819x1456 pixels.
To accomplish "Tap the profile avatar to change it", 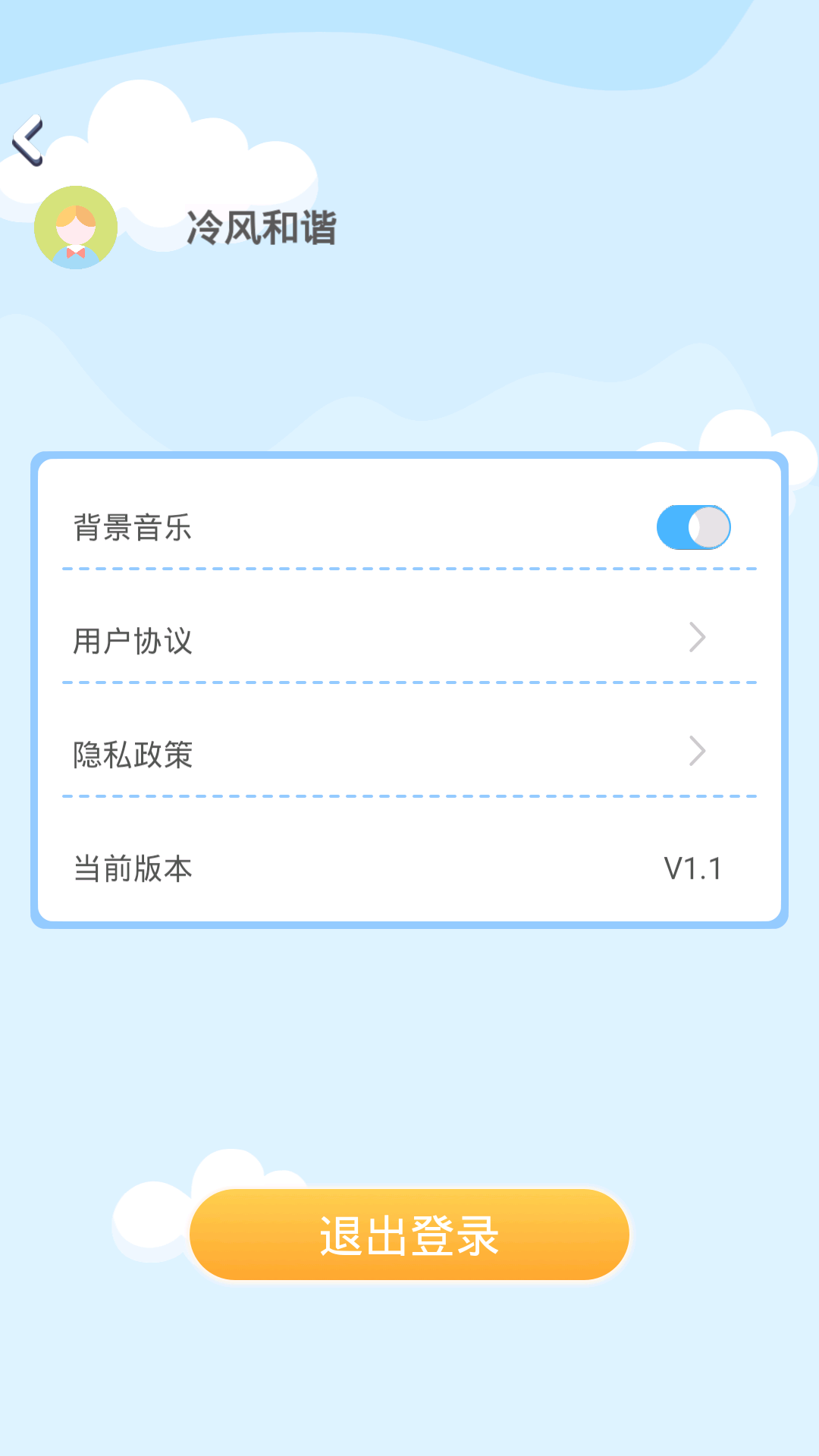I will (x=74, y=229).
